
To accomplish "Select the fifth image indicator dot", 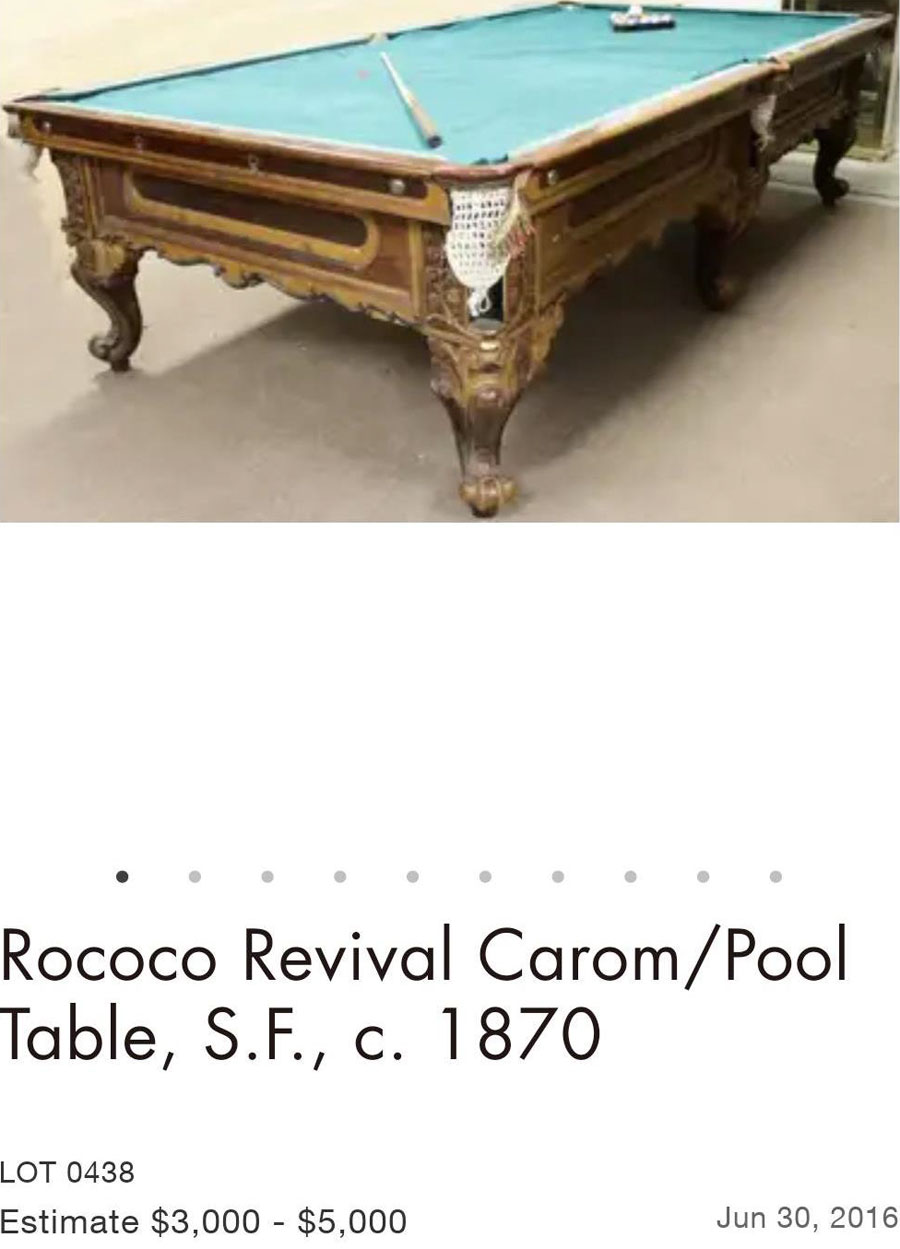I will point(413,877).
